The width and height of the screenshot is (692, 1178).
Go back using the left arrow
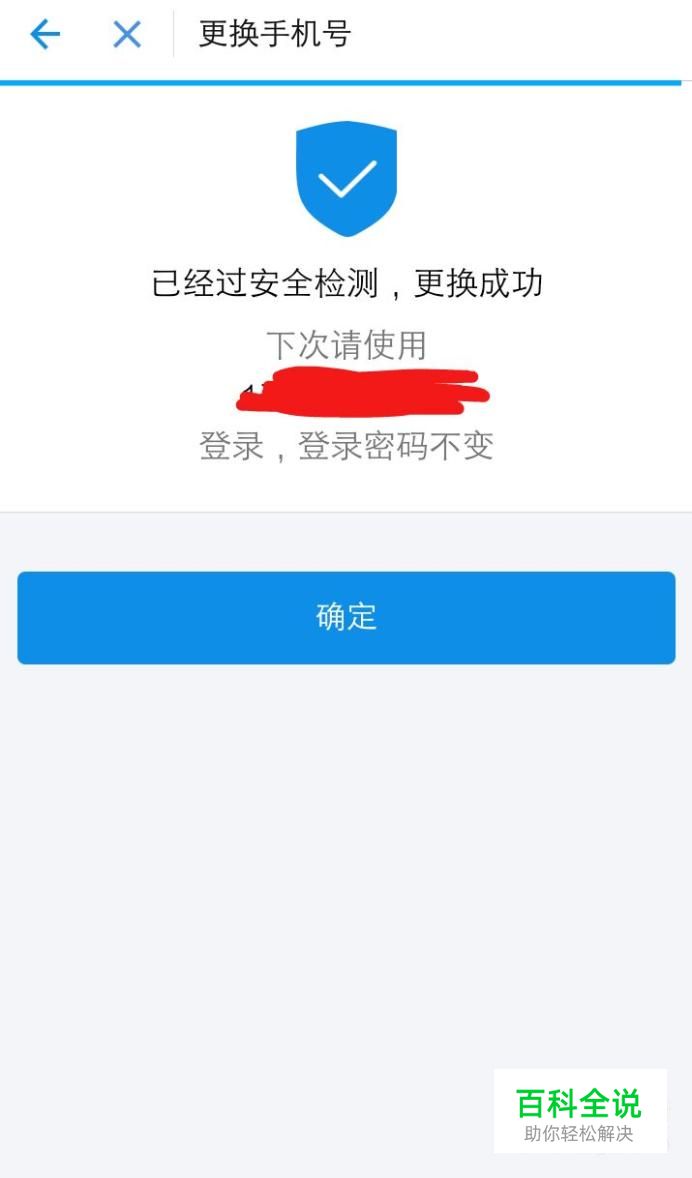[45, 35]
